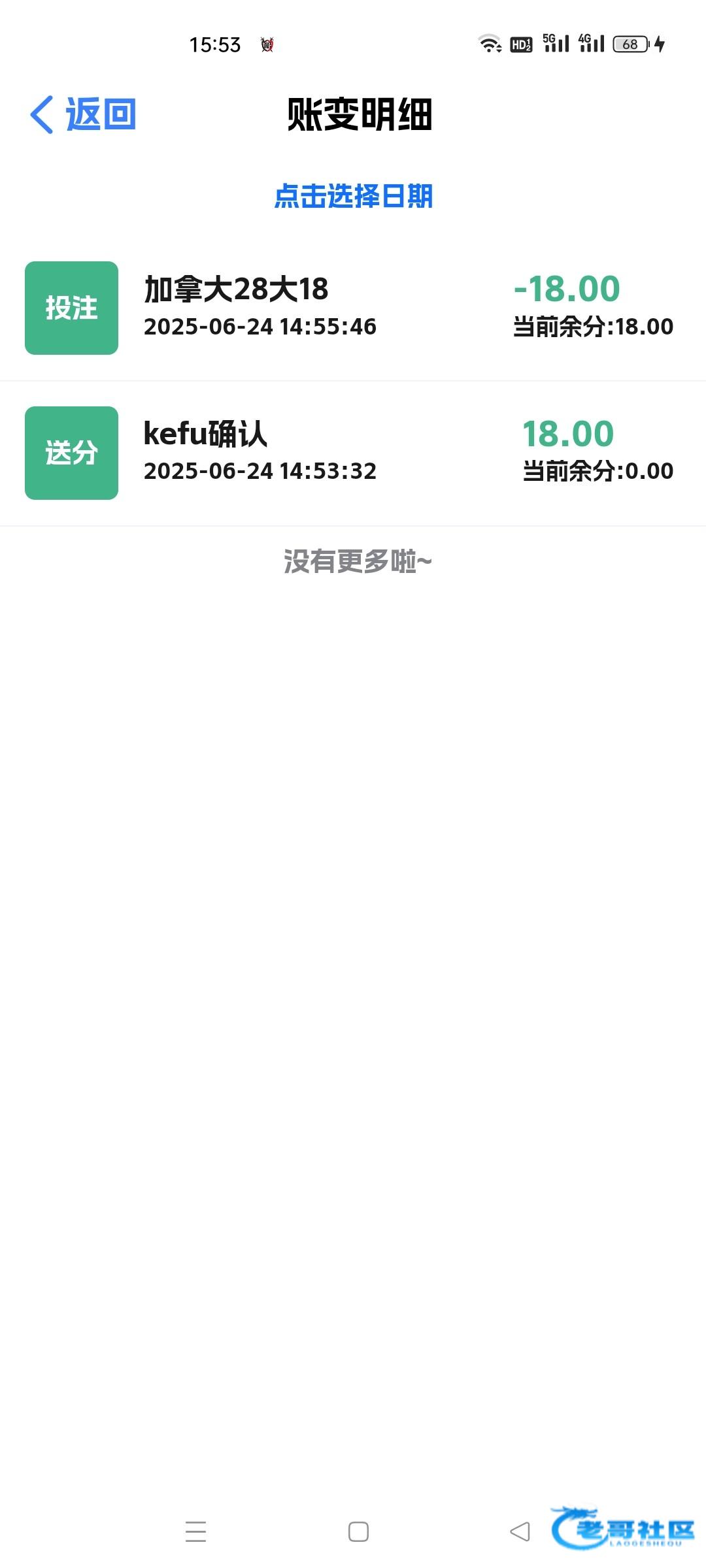706x1568 pixels.
Task: Open the 点击选择日期 date picker
Action: pos(353,196)
